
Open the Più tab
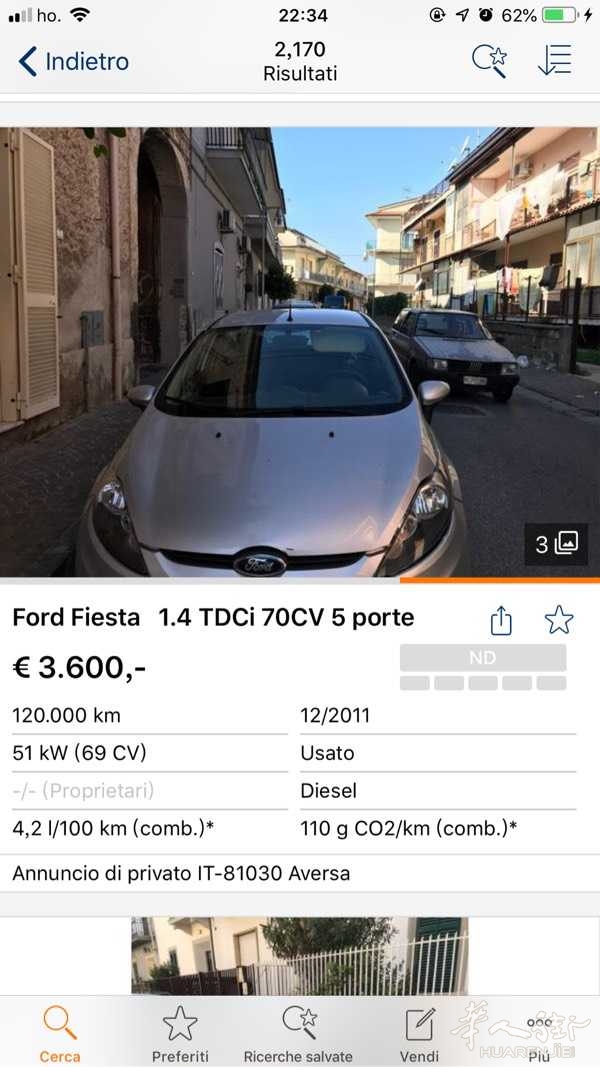click(539, 1034)
